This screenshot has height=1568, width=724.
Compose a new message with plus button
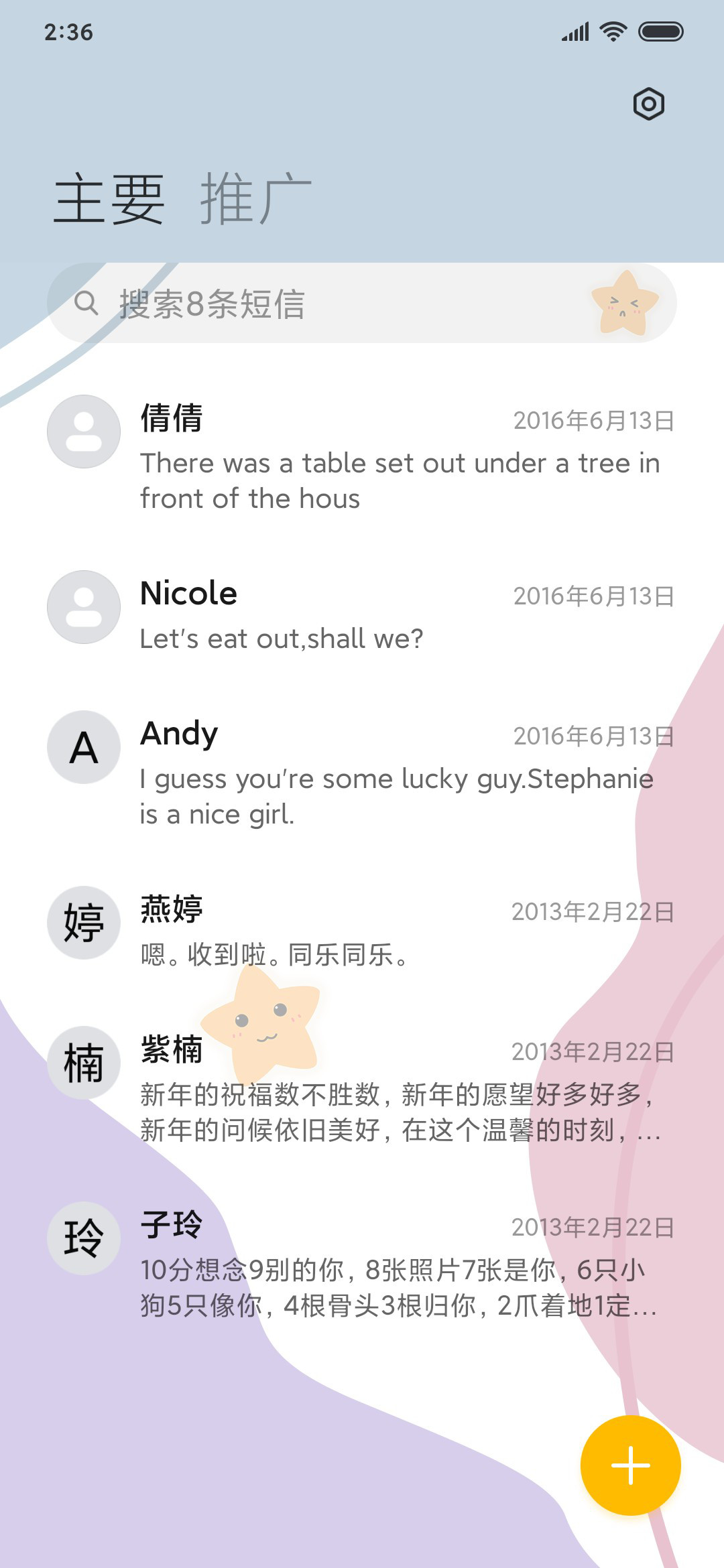pyautogui.click(x=630, y=1465)
